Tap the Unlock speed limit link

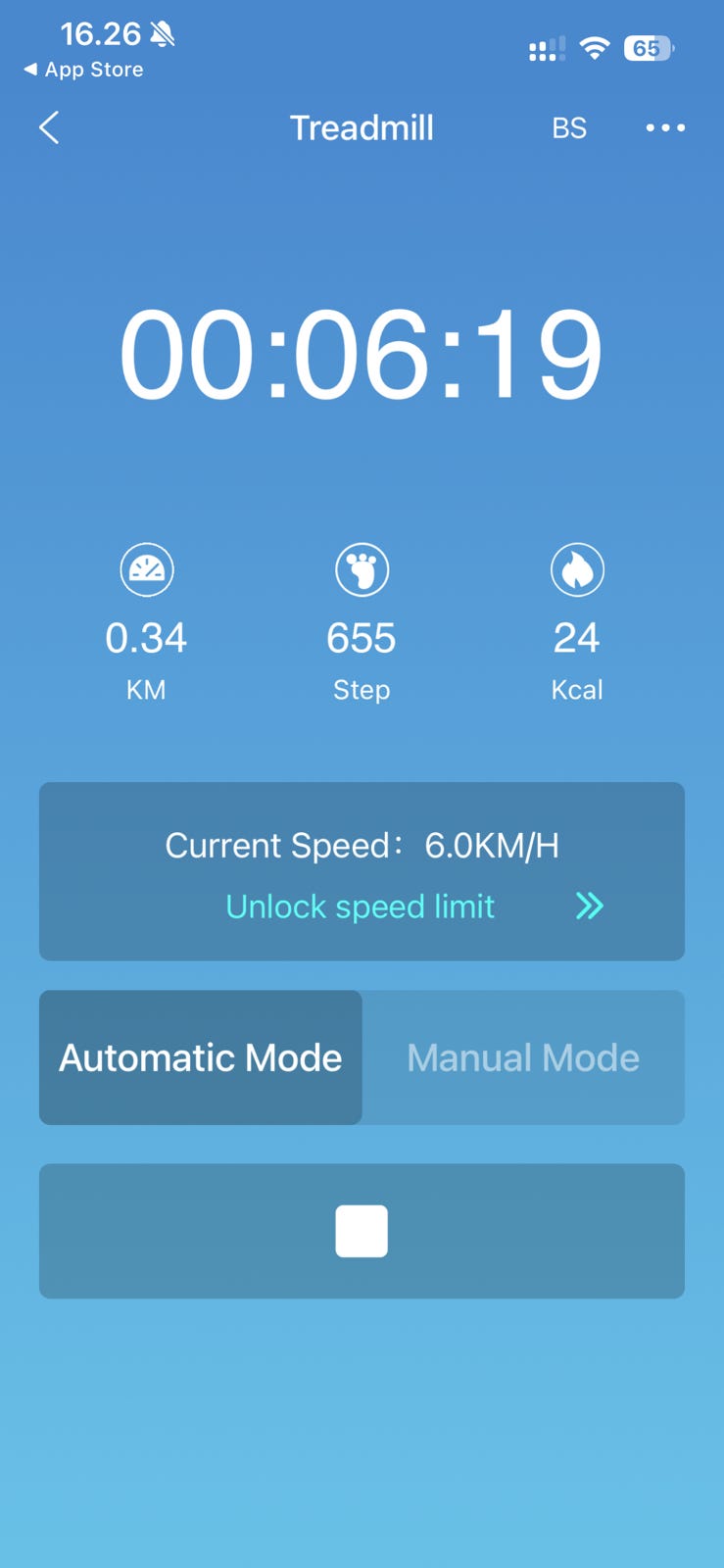[361, 906]
